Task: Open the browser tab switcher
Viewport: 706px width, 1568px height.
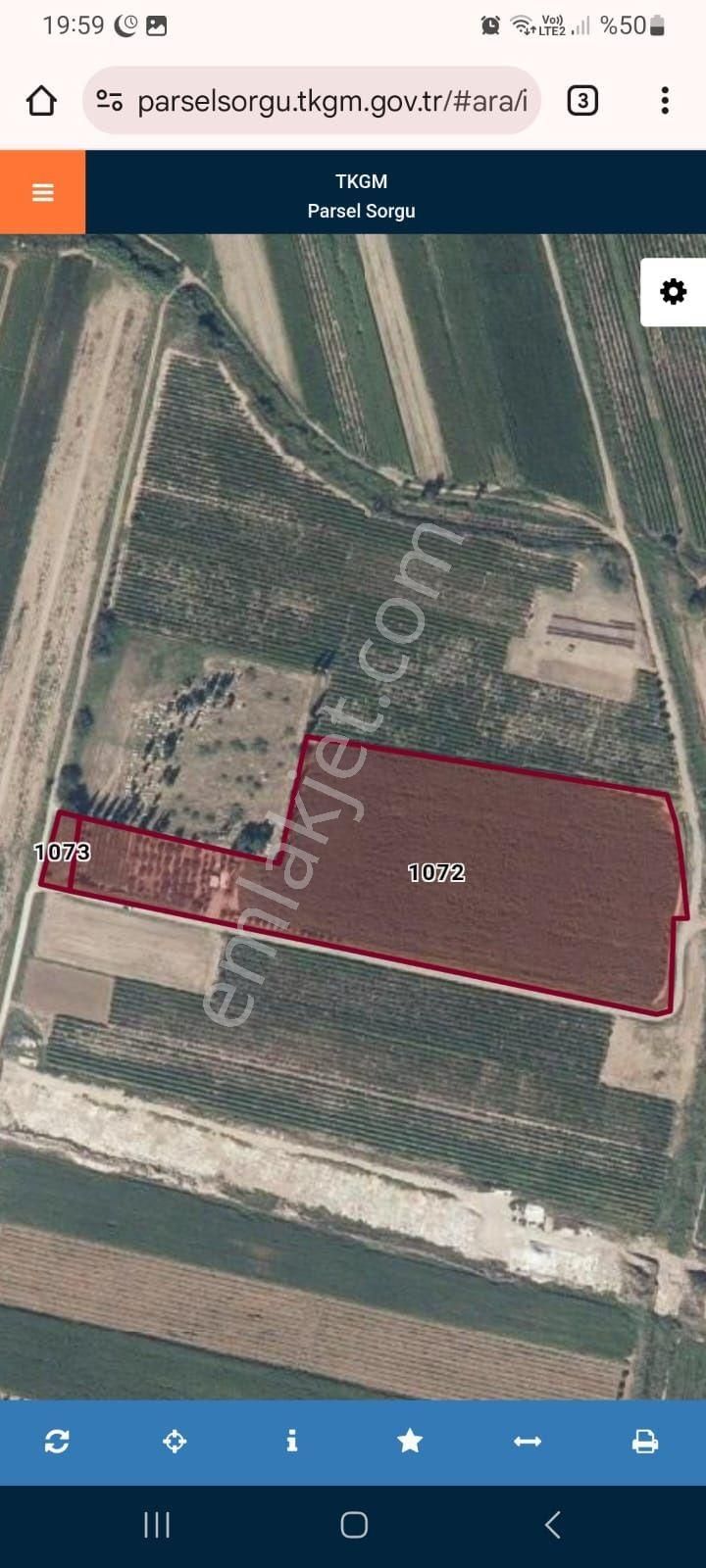Action: (582, 100)
